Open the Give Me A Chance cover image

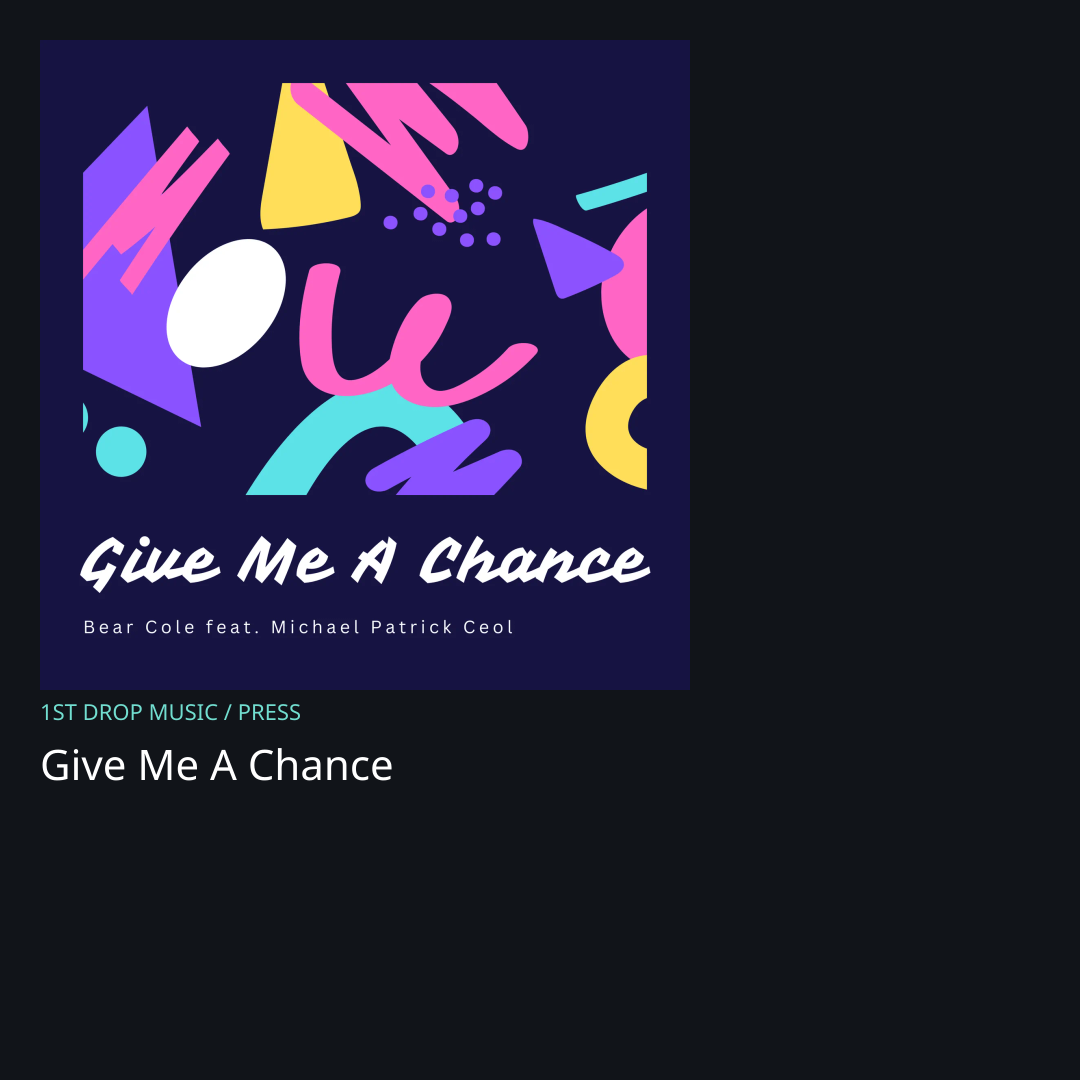click(x=364, y=364)
